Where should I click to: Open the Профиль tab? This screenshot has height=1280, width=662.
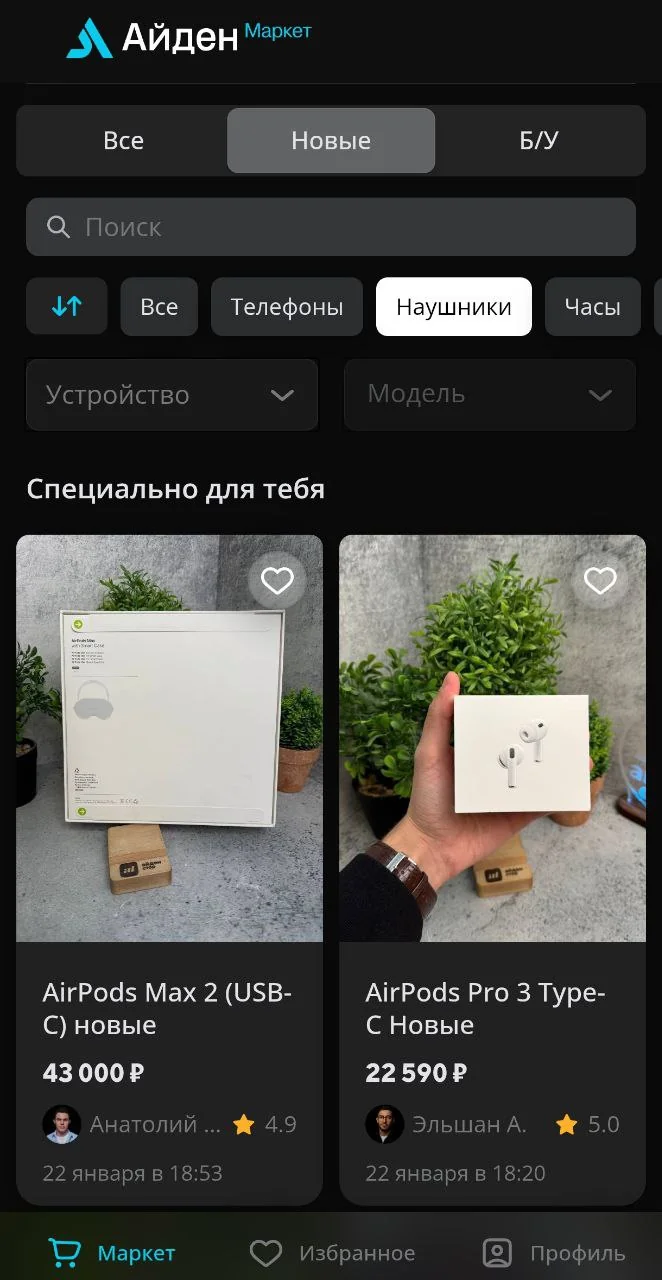click(553, 1253)
